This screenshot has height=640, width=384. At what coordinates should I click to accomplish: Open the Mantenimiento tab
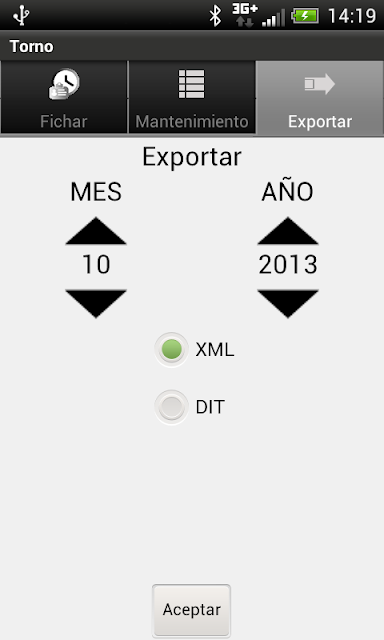tap(192, 98)
